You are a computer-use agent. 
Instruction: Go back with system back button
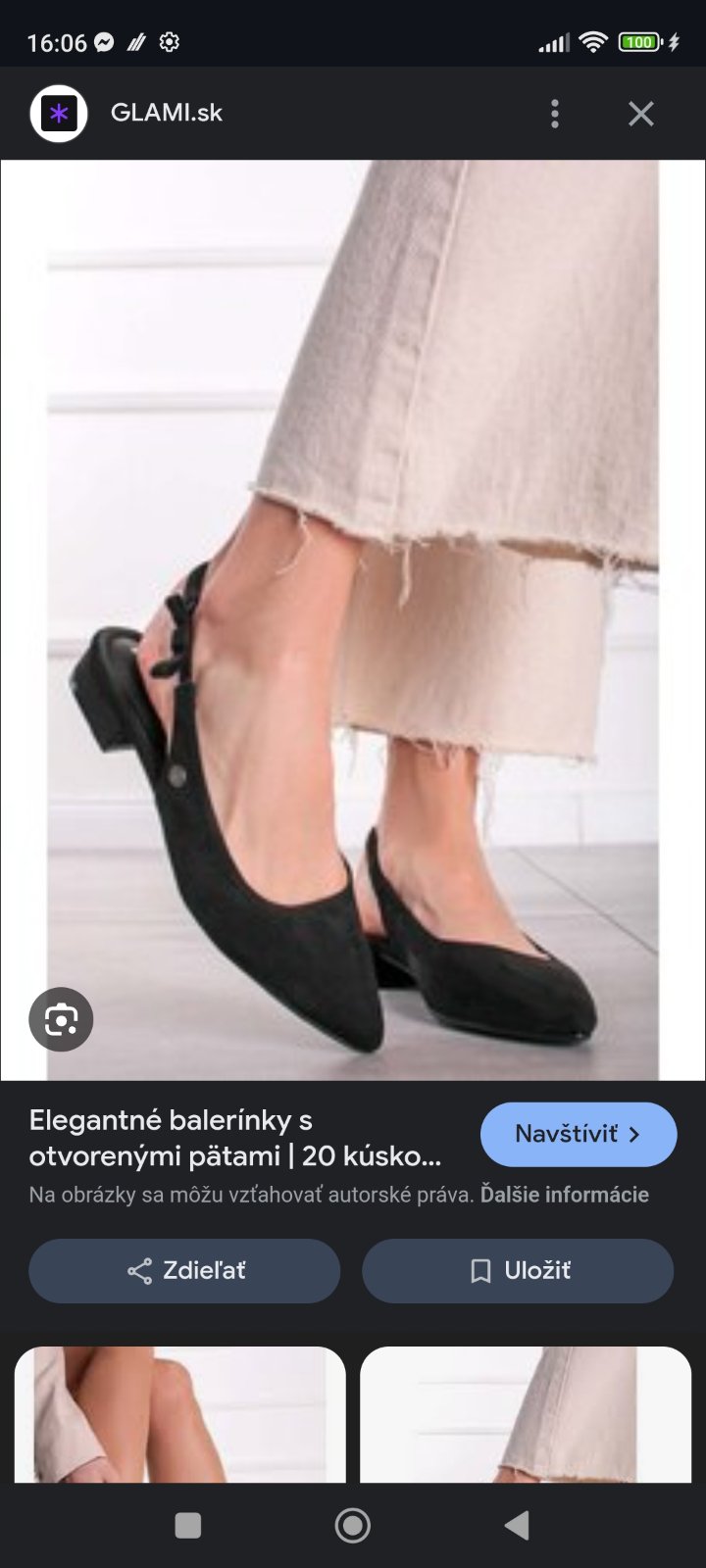(517, 1525)
